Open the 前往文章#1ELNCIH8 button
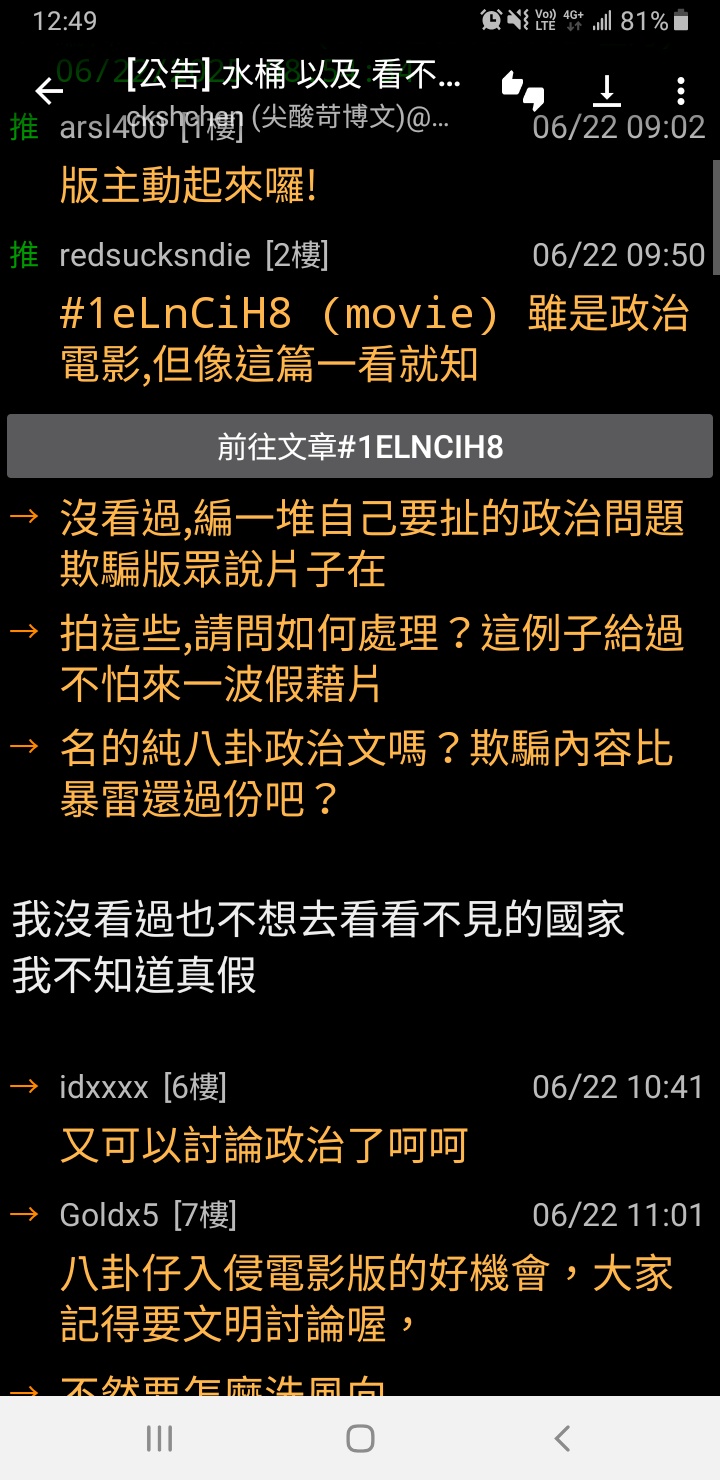The height and width of the screenshot is (1480, 720). (x=360, y=447)
